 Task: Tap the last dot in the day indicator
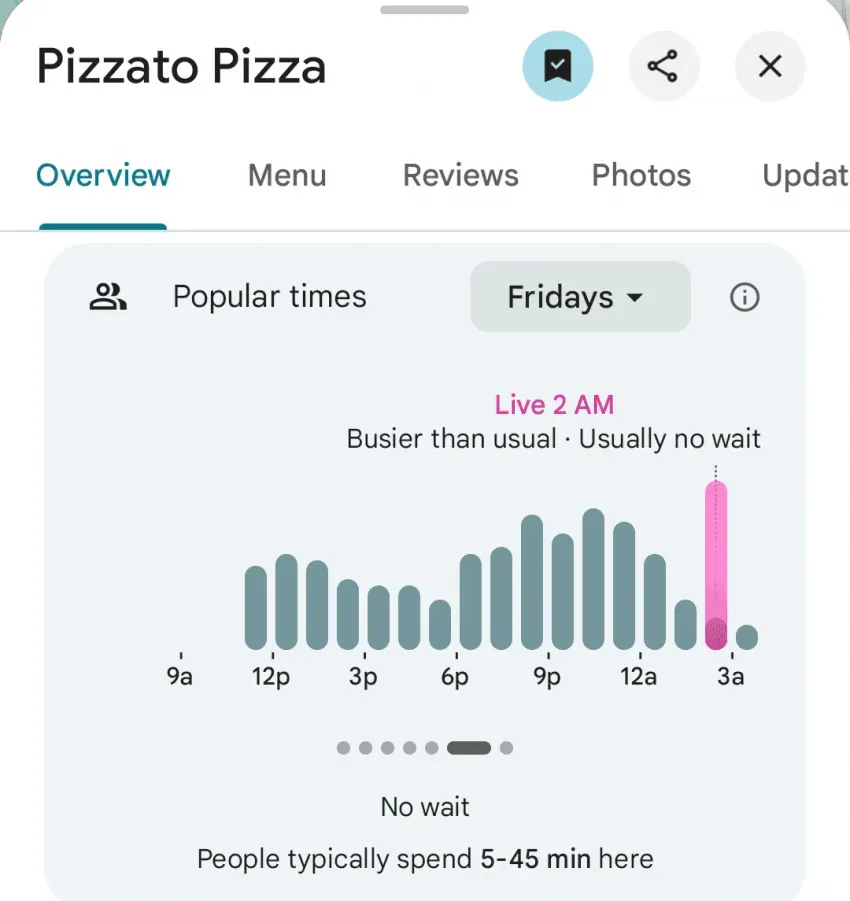(506, 748)
